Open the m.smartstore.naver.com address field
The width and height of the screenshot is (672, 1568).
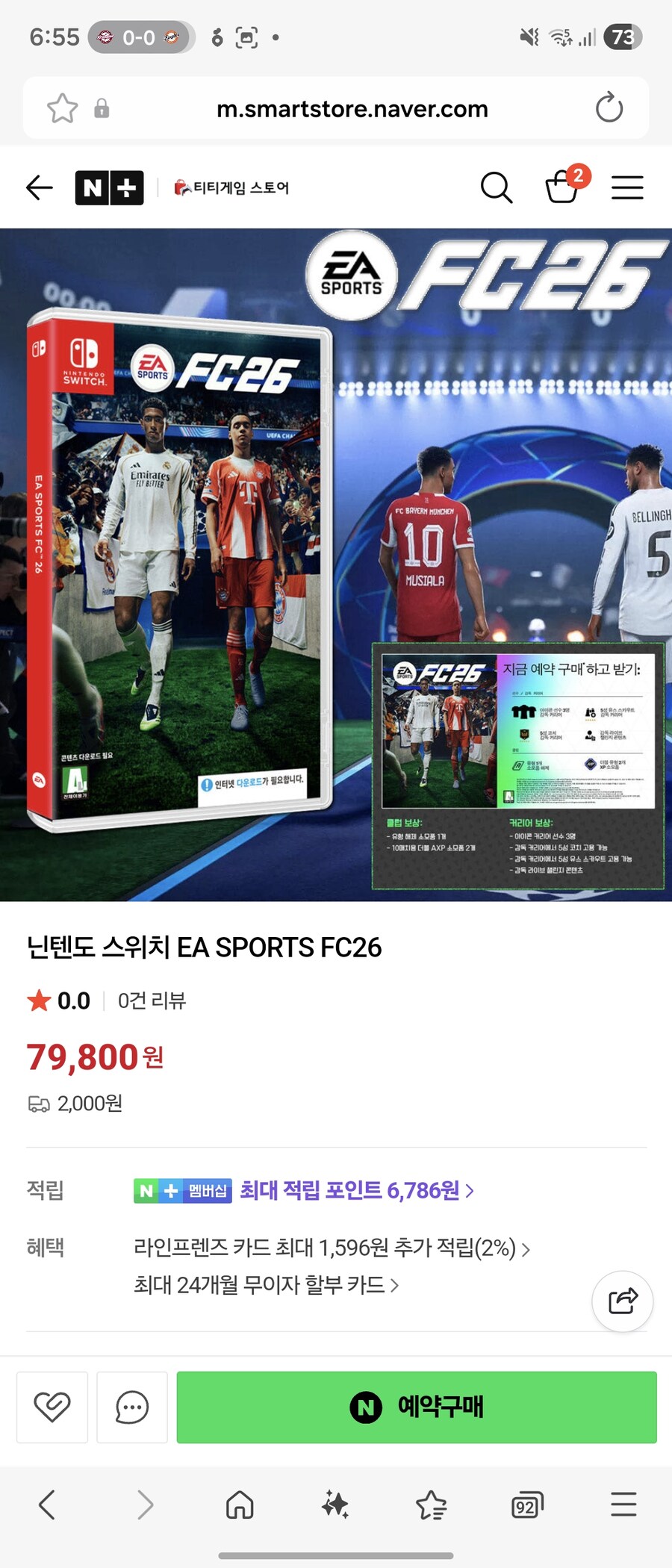352,109
